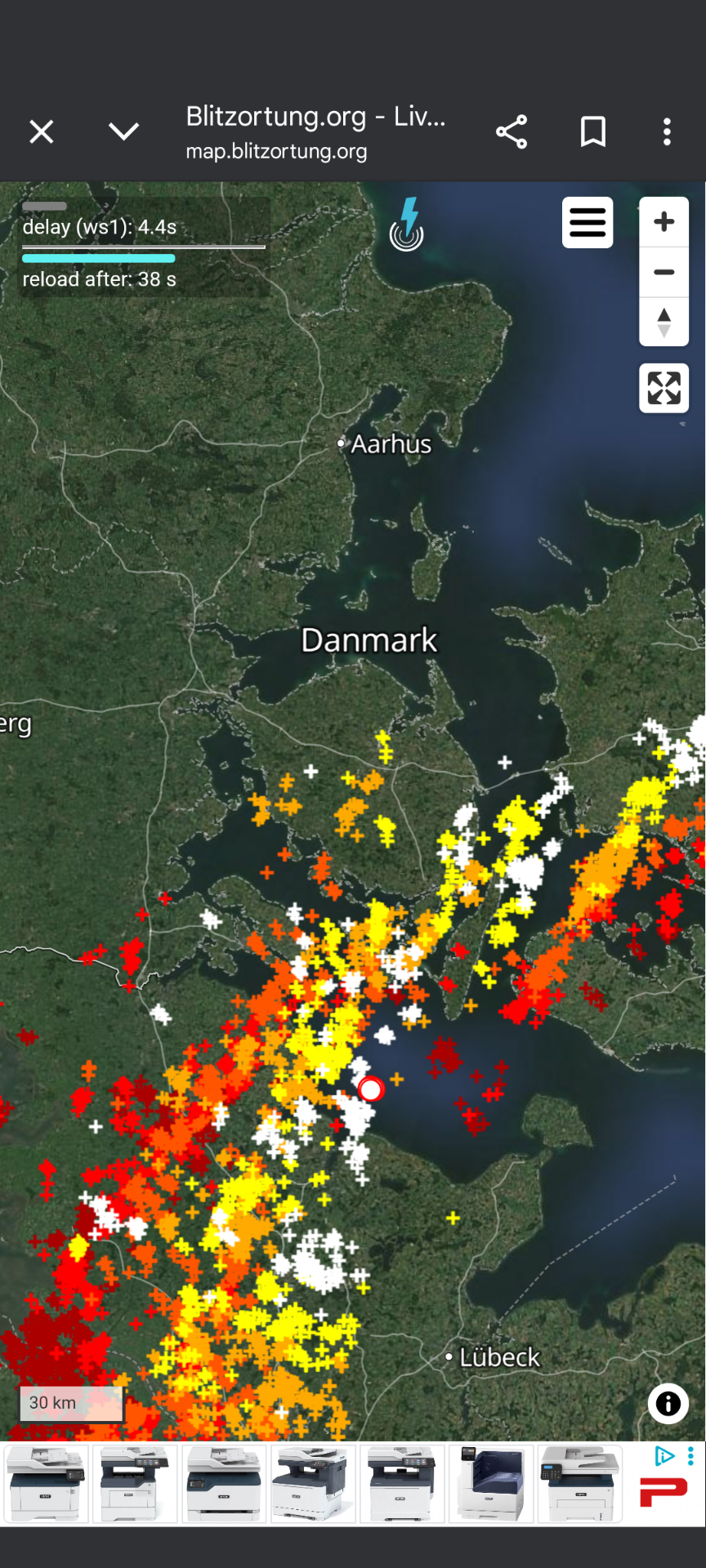Open the map info button

[x=668, y=1403]
